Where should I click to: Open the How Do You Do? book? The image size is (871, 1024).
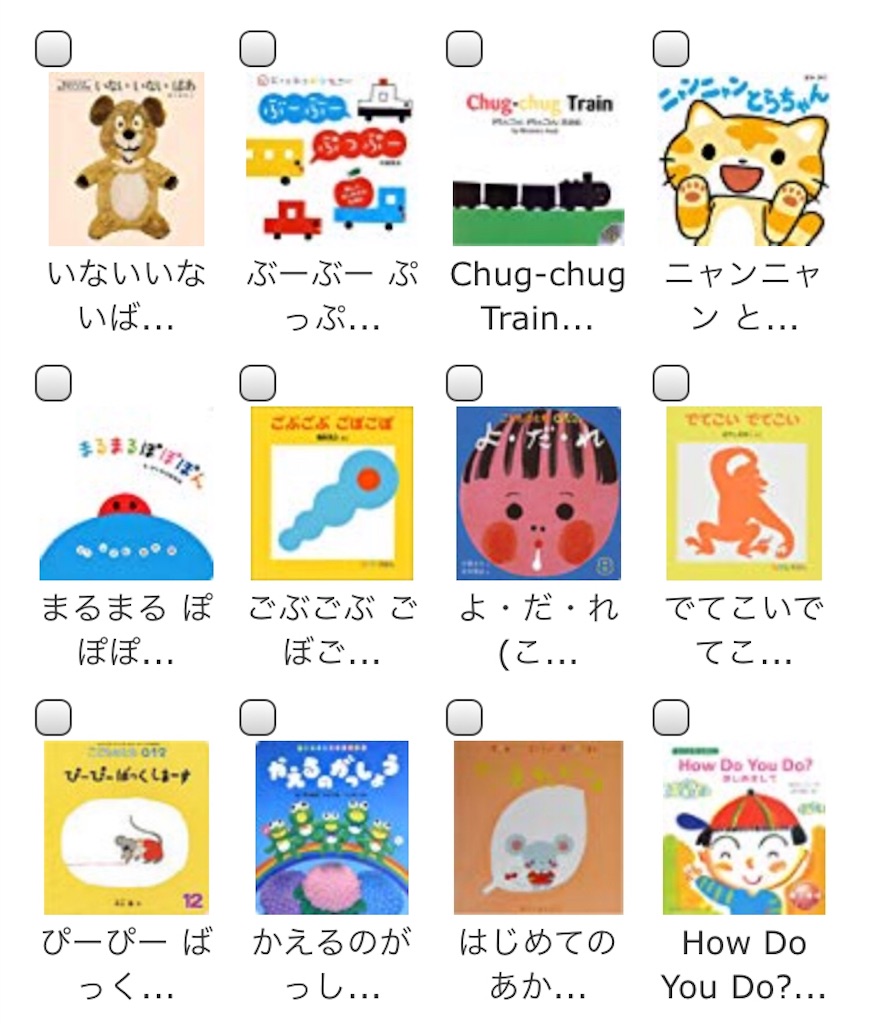tap(743, 828)
